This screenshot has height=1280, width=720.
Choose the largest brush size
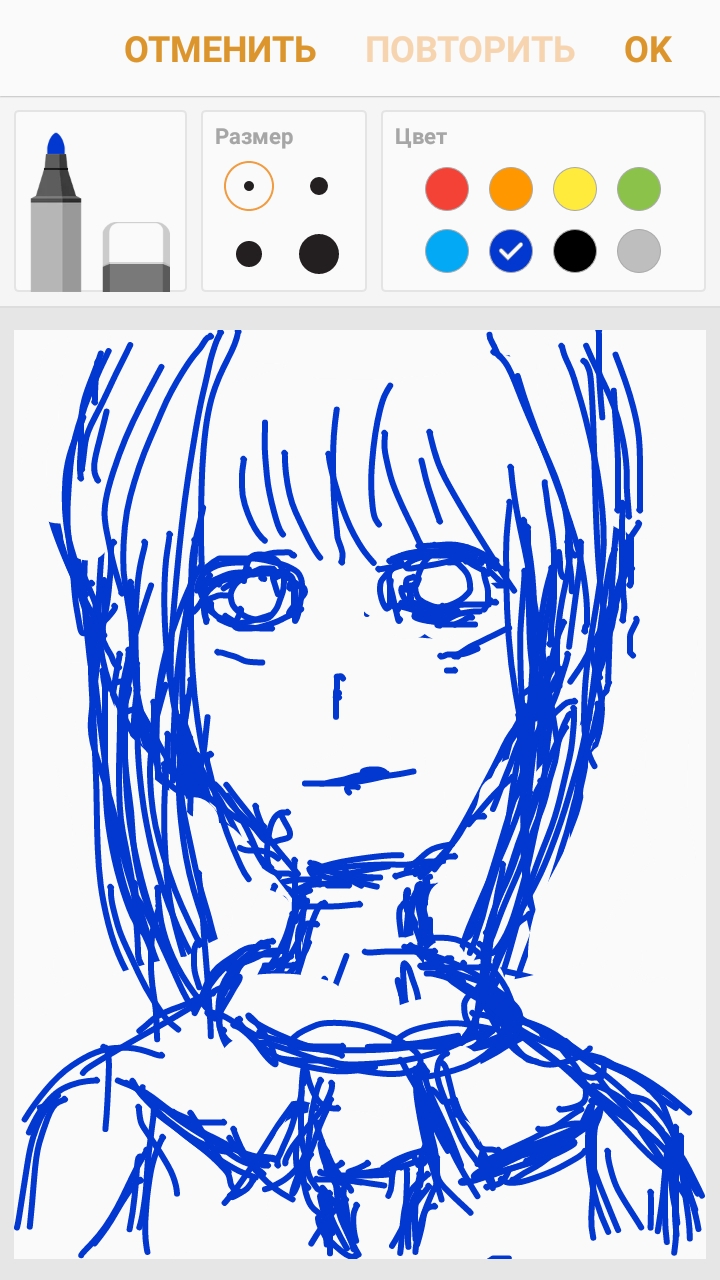[319, 254]
